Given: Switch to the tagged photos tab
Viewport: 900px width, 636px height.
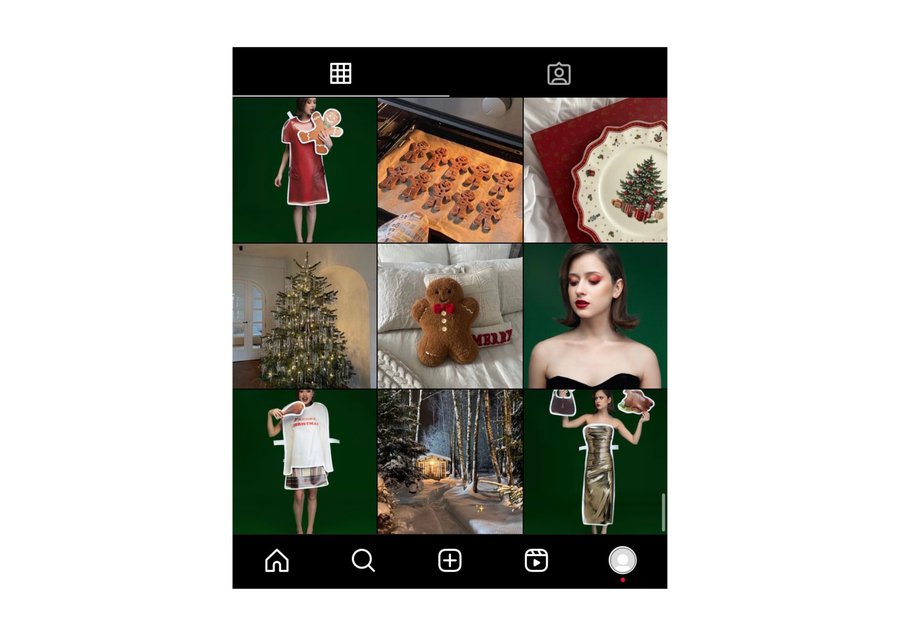Looking at the screenshot, I should [x=558, y=74].
